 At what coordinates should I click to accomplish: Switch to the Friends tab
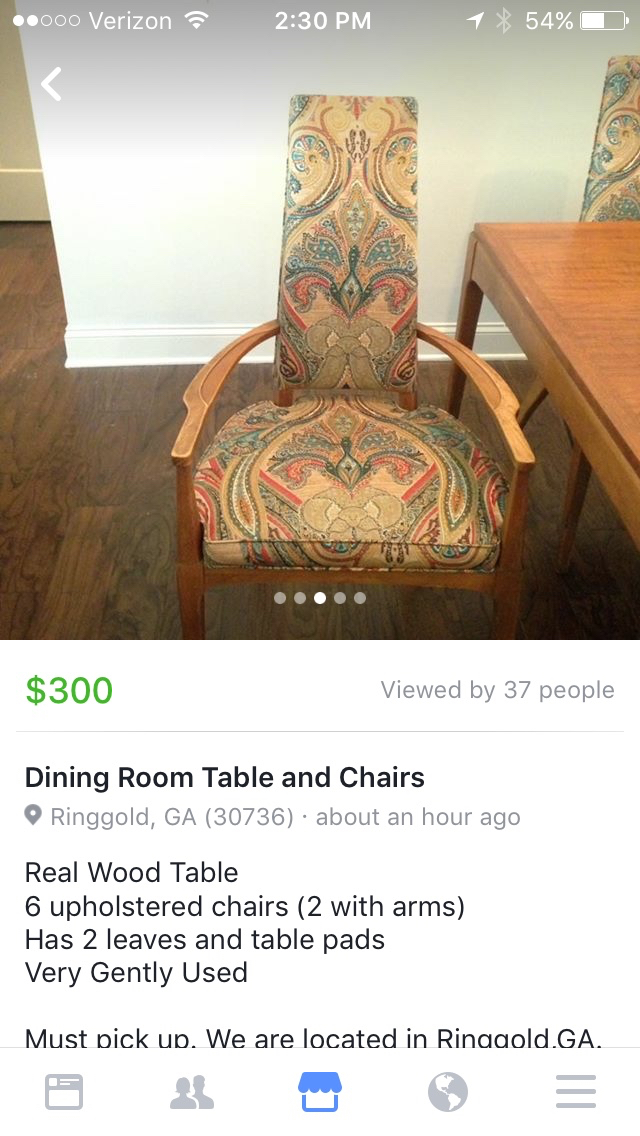[192, 1091]
